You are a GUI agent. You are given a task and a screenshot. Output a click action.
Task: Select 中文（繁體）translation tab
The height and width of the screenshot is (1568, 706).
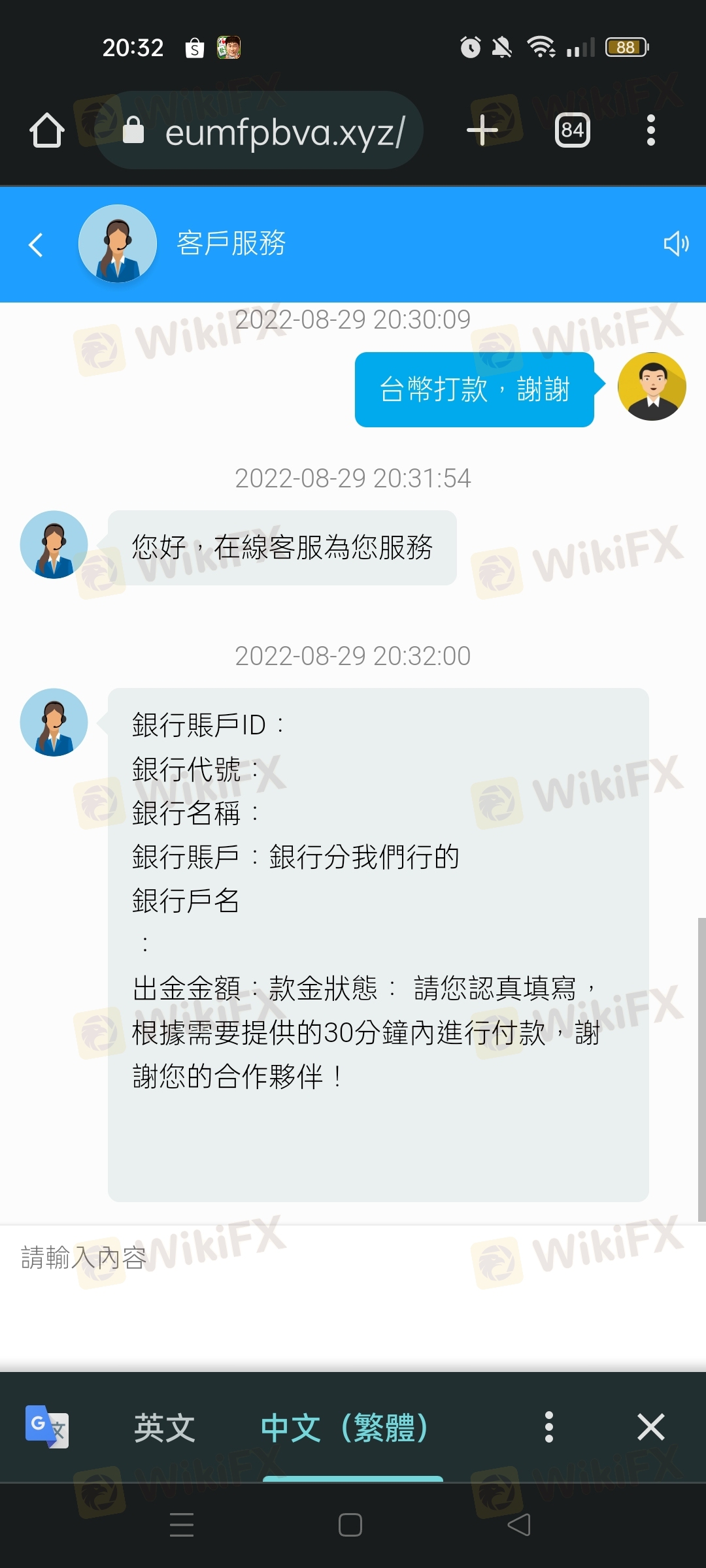(345, 1428)
